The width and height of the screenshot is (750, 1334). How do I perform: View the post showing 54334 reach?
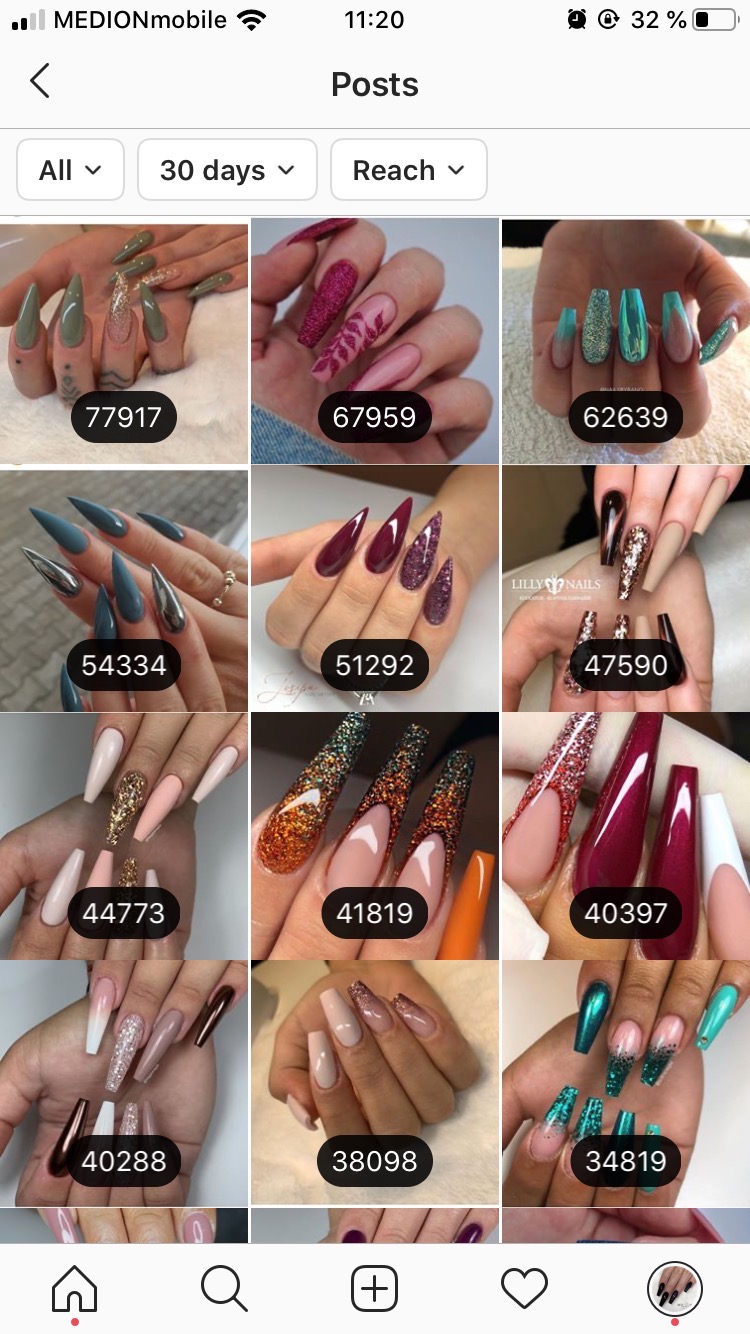(x=124, y=590)
